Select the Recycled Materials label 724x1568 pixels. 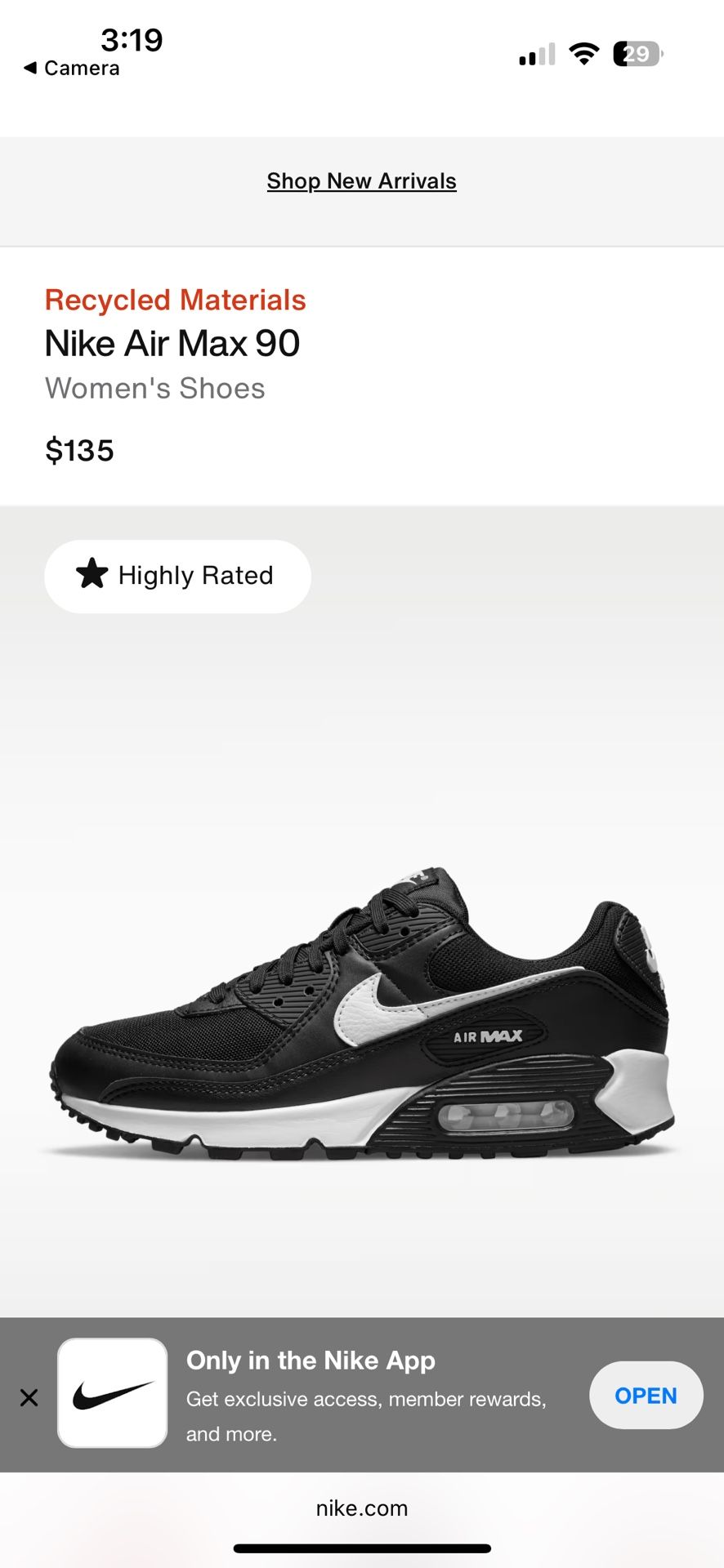[x=175, y=301]
